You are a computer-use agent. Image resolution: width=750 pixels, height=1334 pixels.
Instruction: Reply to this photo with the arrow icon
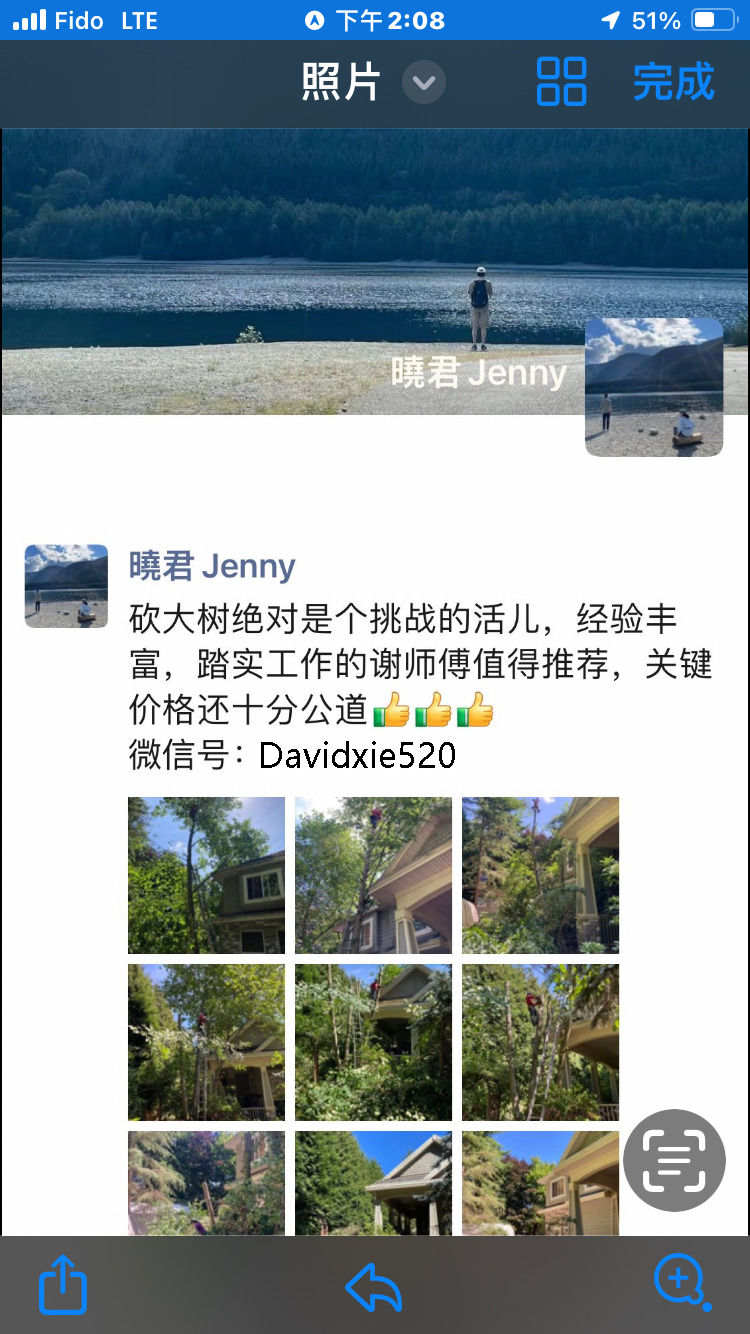point(374,1286)
